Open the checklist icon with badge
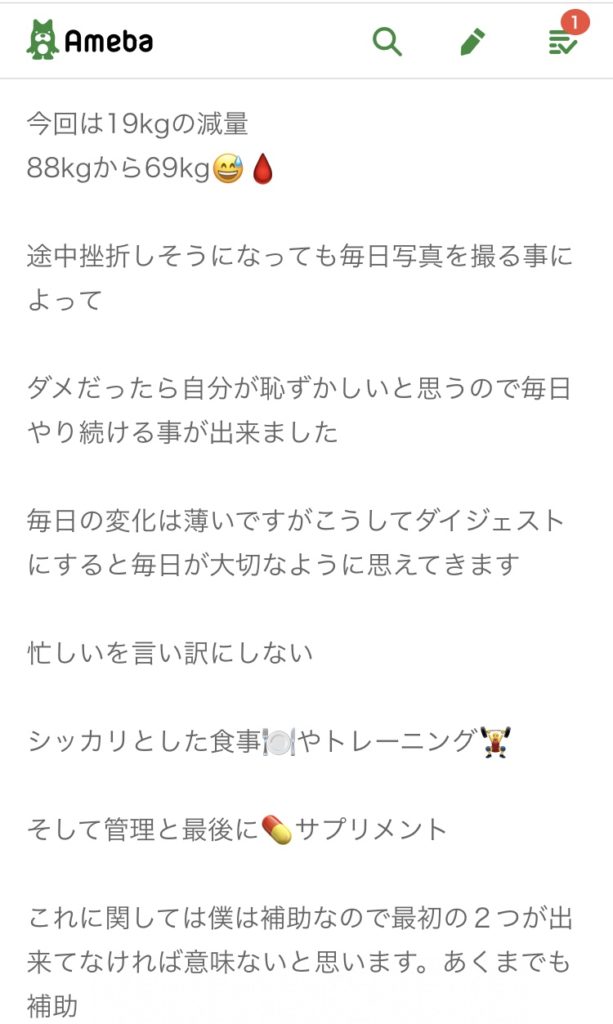Viewport: 613px width, 1024px height. click(562, 42)
